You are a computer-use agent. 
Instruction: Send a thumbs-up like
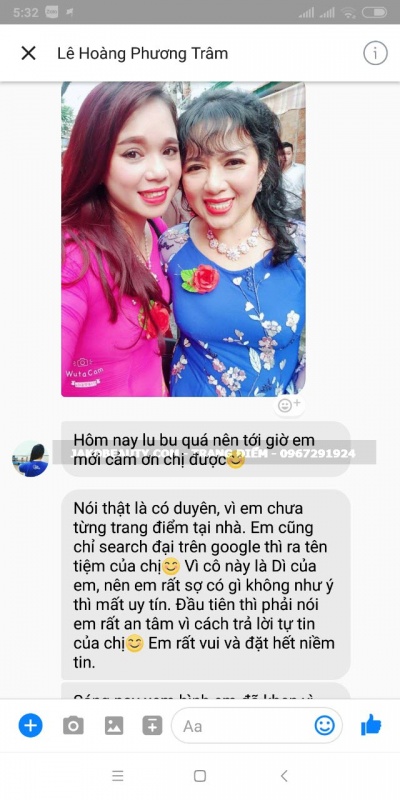[x=371, y=724]
